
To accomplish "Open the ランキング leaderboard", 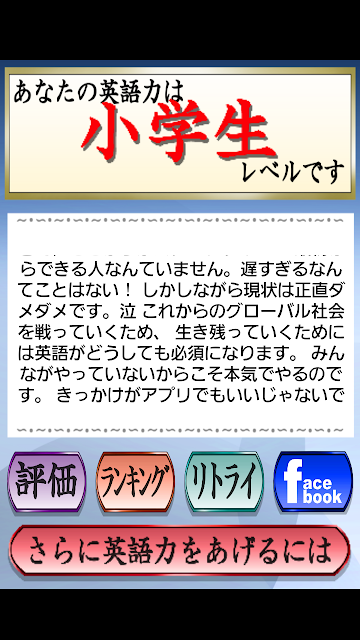I will 135,482.
